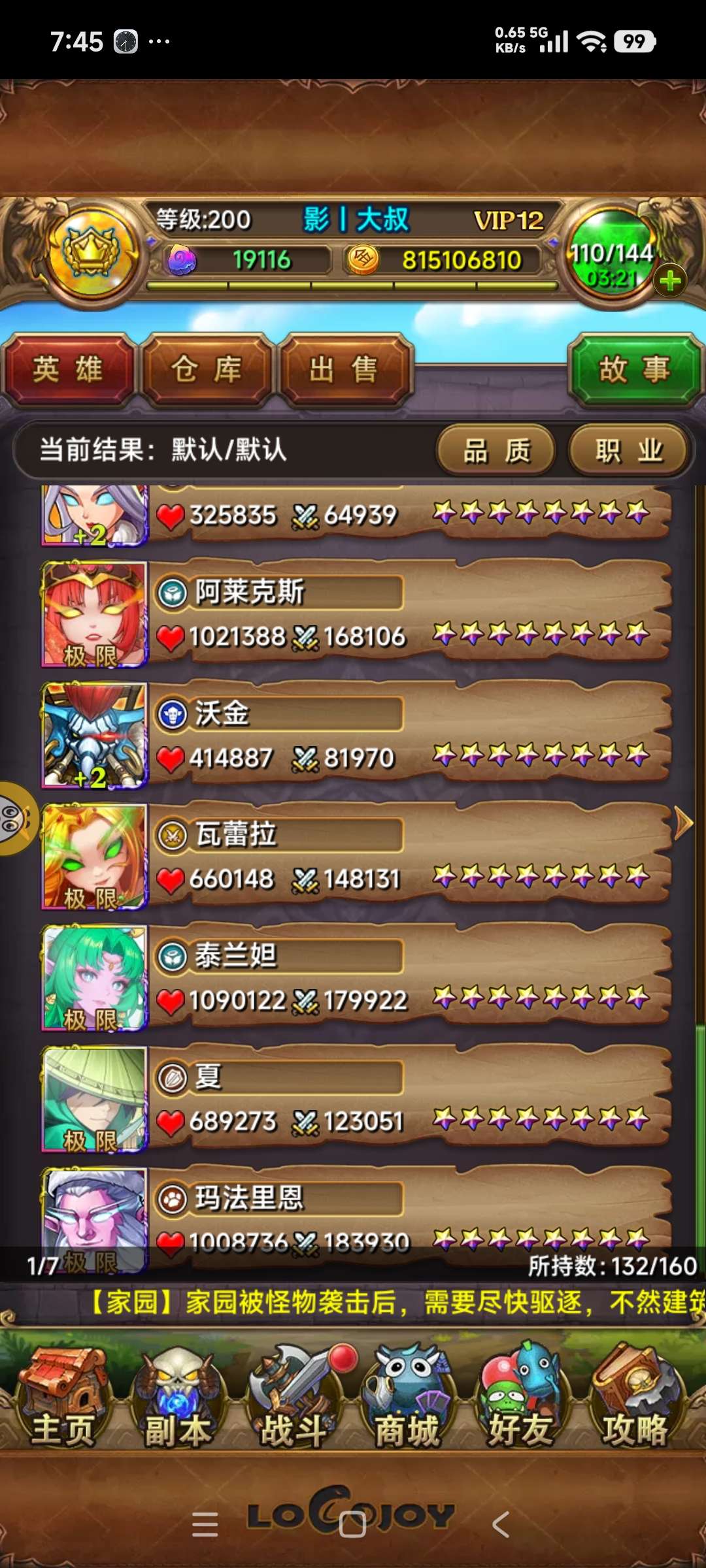Open hero 沃金
The width and height of the screenshot is (706, 1568).
tap(353, 735)
